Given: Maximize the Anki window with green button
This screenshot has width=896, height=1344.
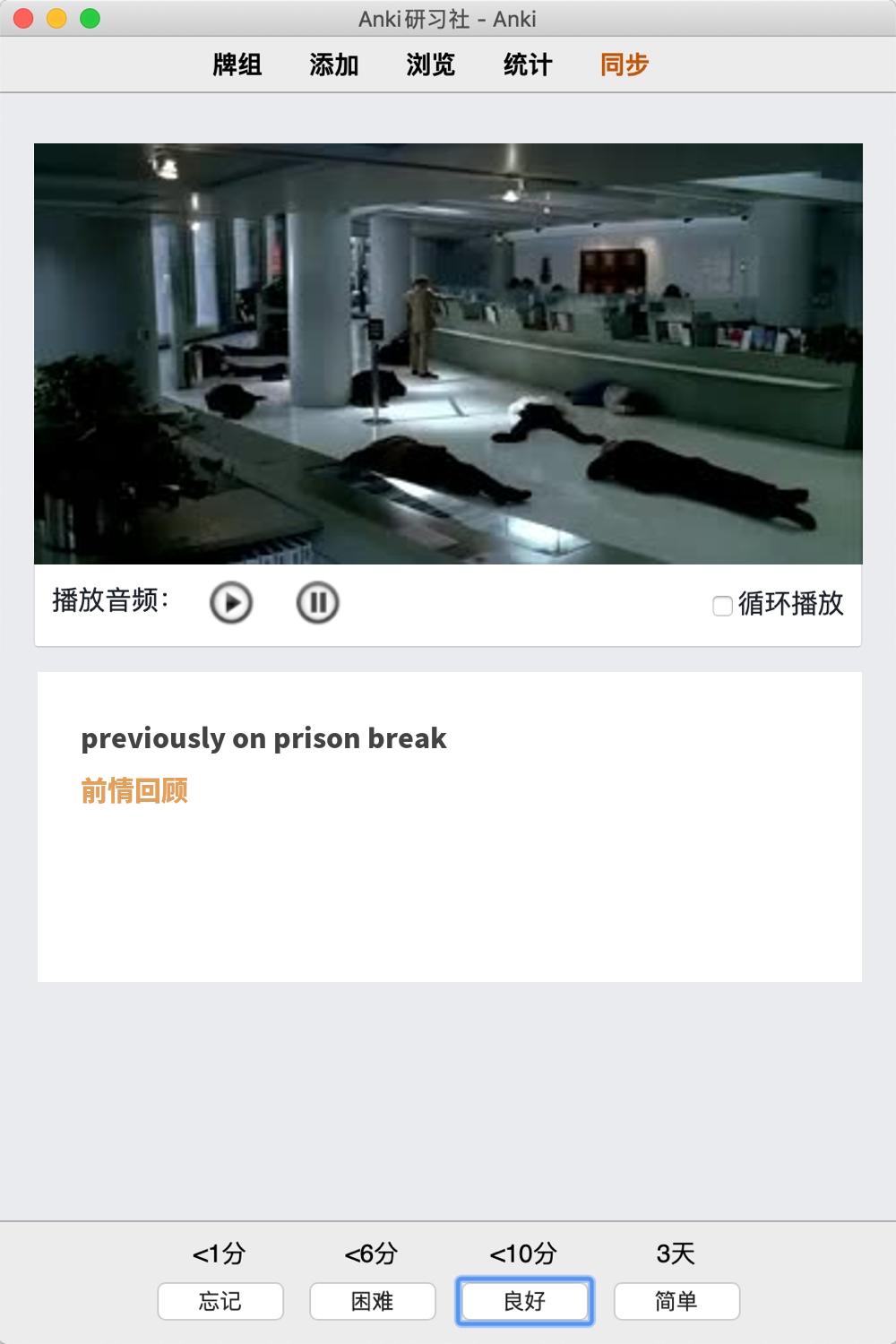Looking at the screenshot, I should (x=90, y=18).
